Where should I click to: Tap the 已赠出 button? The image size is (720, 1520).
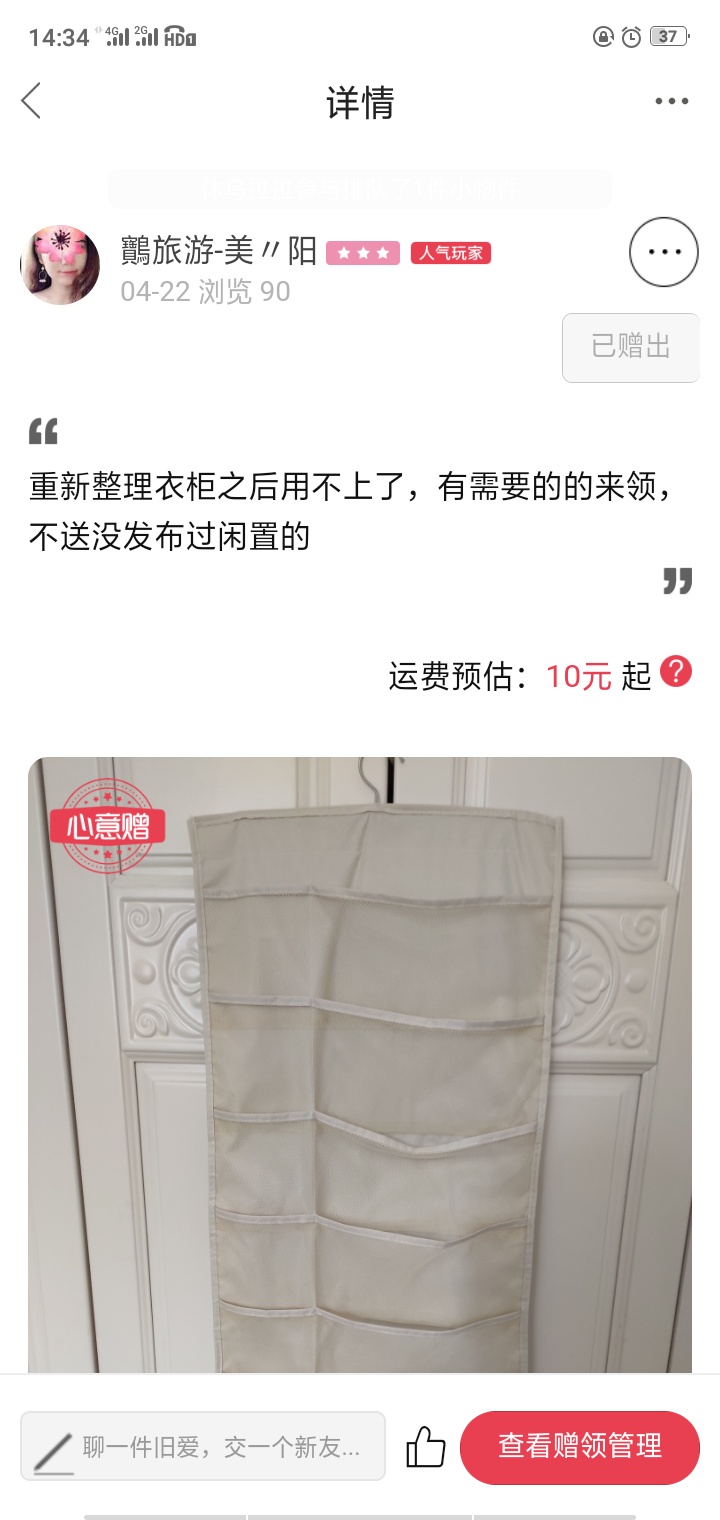click(631, 347)
